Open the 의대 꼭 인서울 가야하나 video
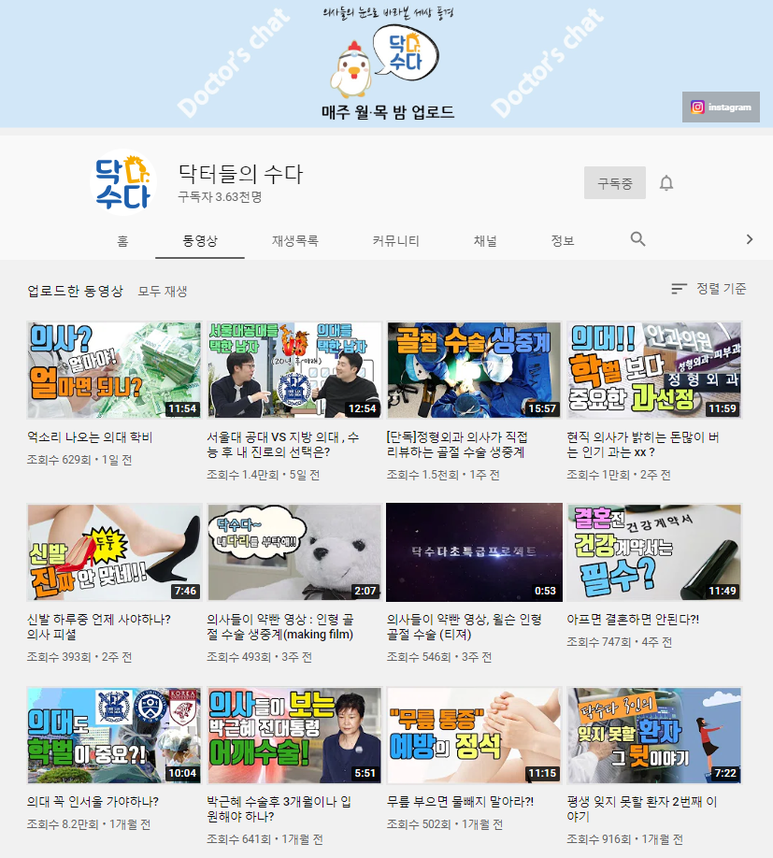Viewport: 773px width, 858px height. pos(100,735)
